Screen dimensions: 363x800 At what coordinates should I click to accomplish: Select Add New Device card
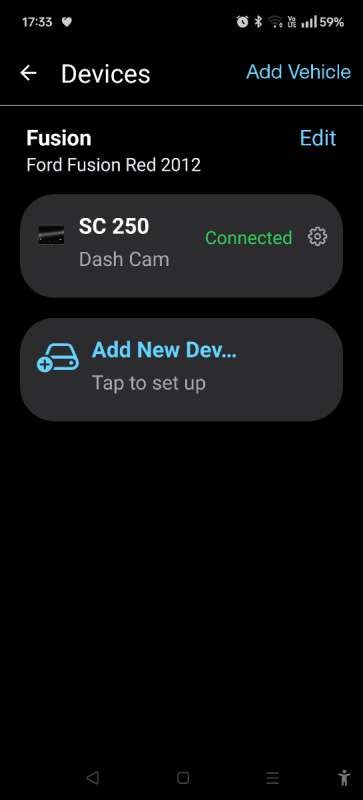[x=181, y=370]
